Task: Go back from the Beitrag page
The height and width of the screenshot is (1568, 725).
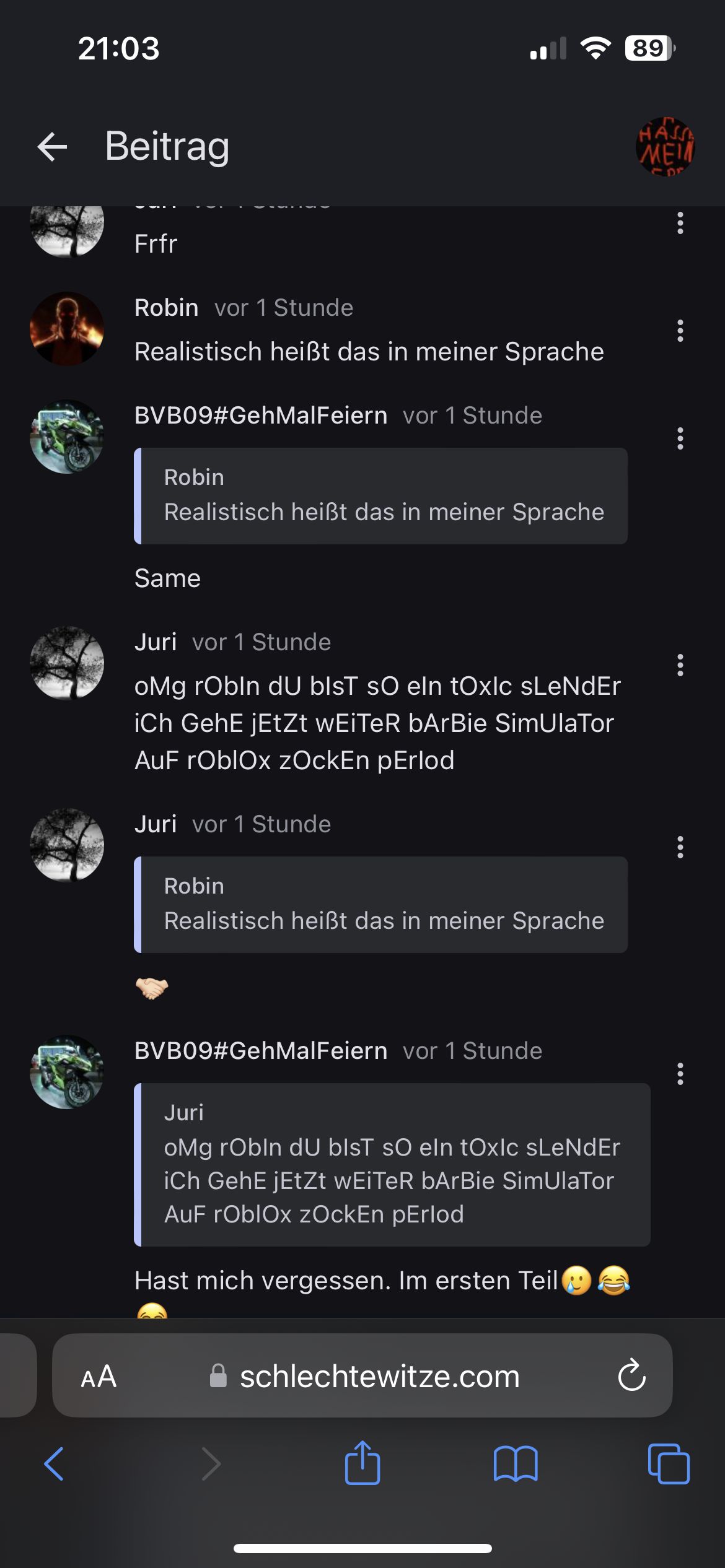Action: [53, 147]
